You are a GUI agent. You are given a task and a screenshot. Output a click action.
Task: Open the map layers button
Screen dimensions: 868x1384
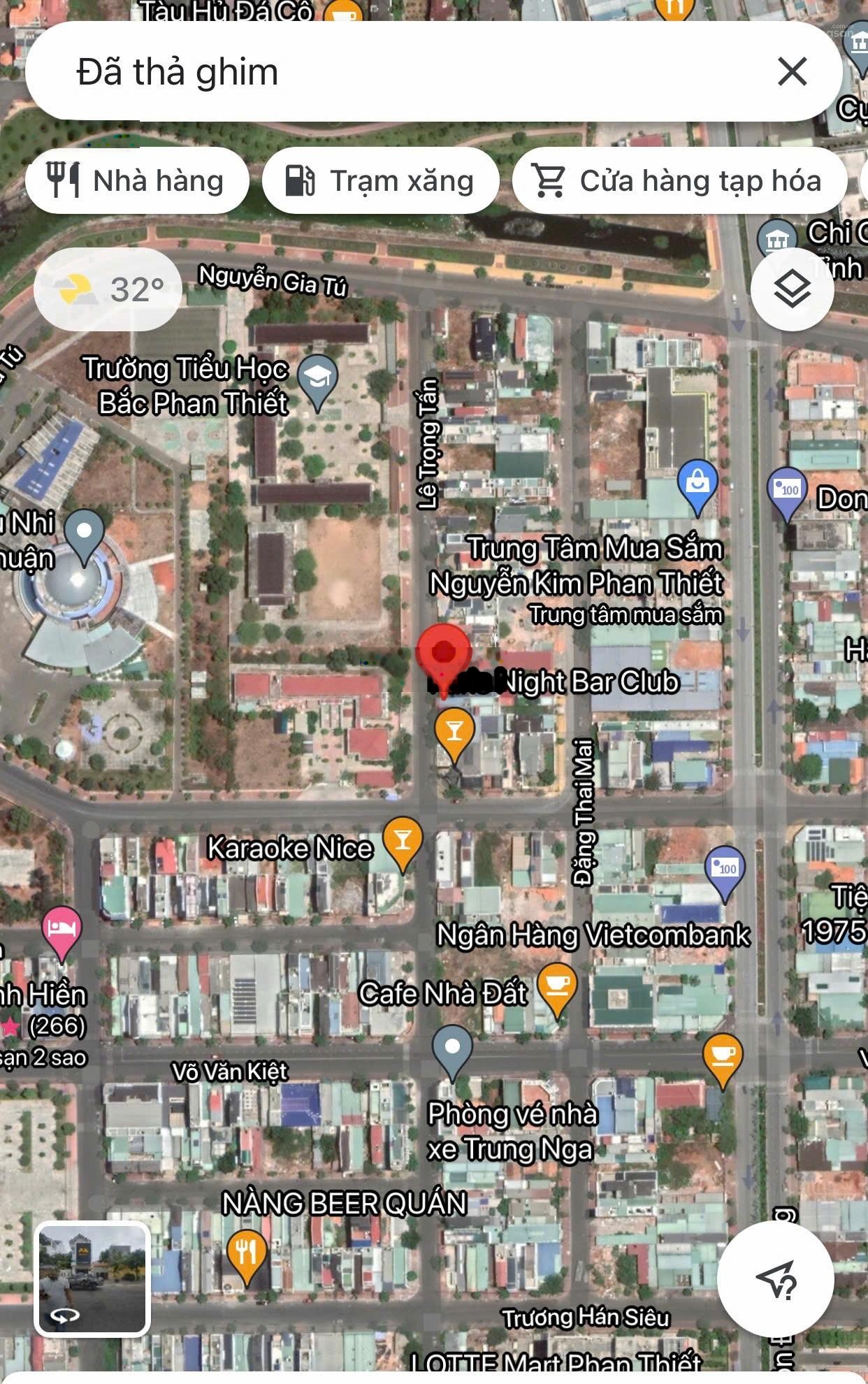pyautogui.click(x=792, y=289)
